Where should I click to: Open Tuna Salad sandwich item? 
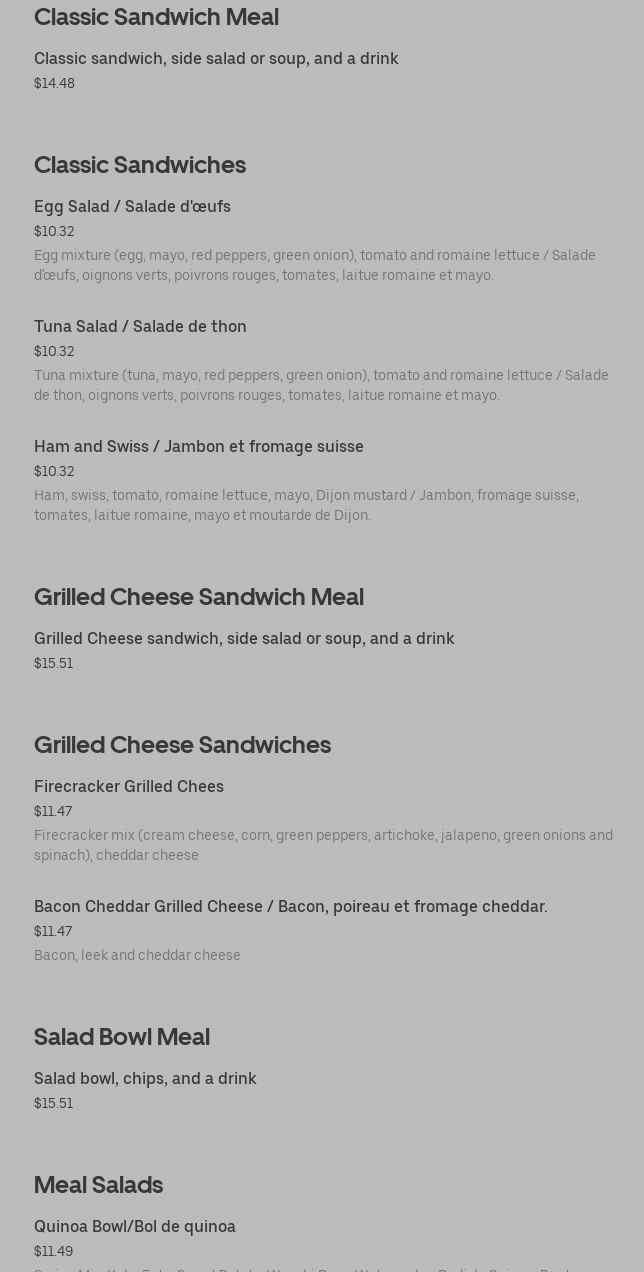[140, 327]
